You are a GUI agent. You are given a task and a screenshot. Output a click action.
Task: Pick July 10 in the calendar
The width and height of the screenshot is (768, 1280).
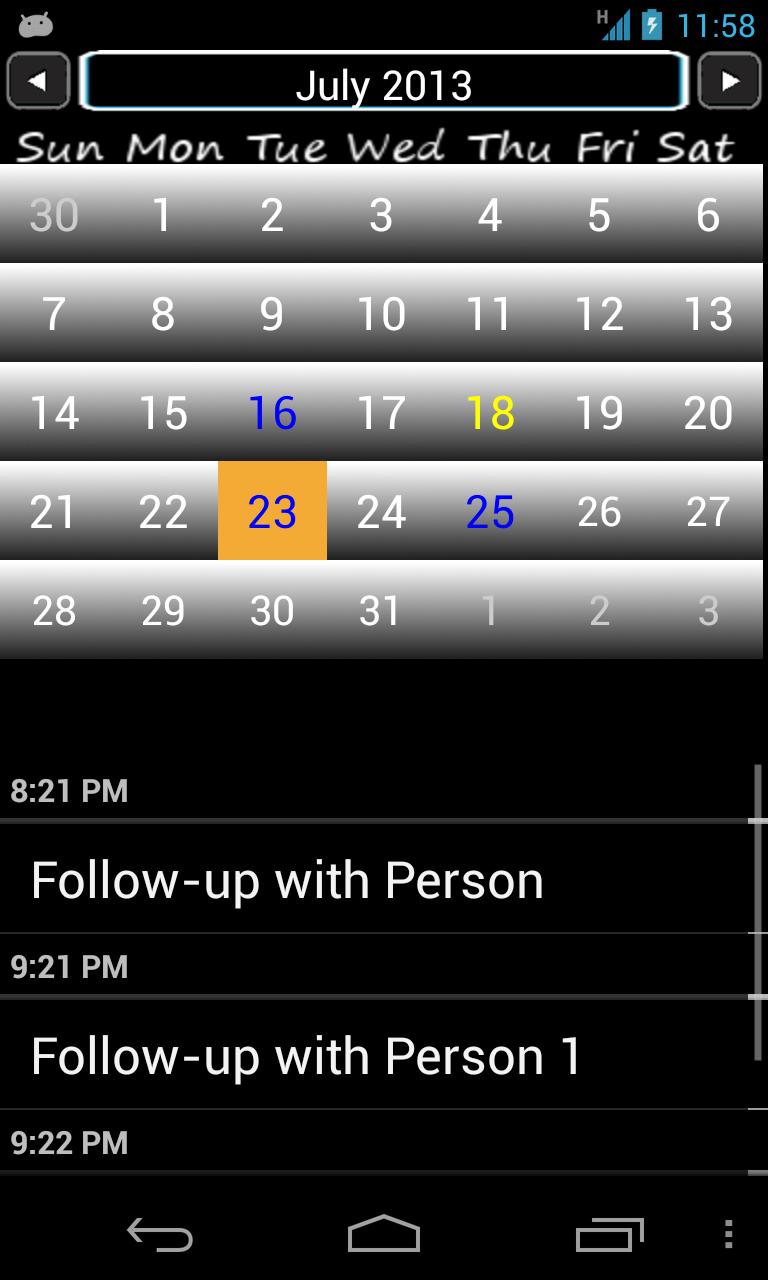381,314
